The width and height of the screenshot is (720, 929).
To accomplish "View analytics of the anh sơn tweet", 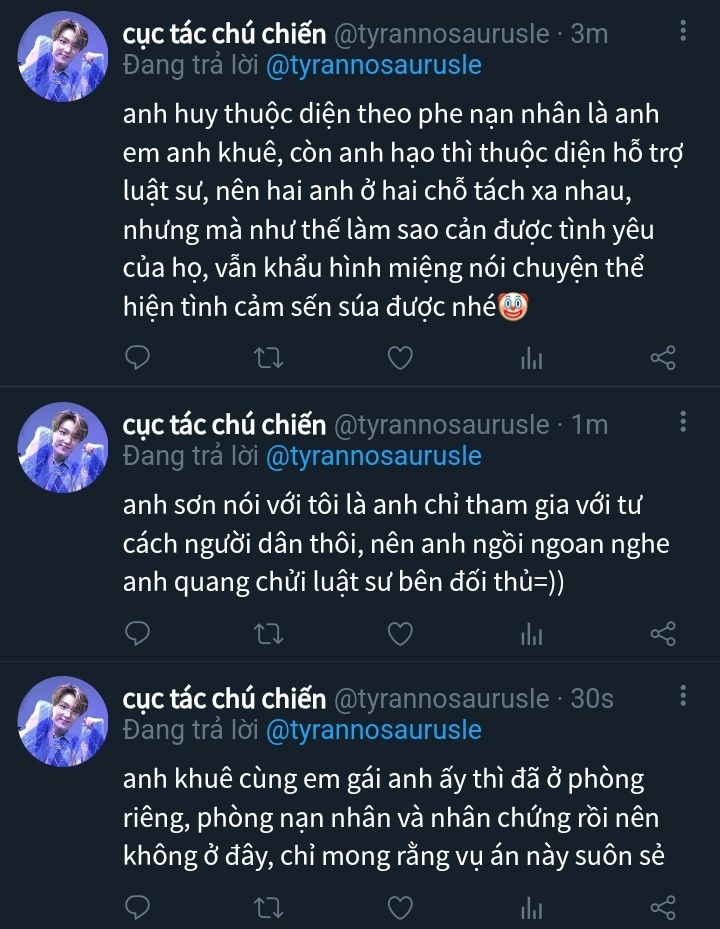I will [531, 633].
